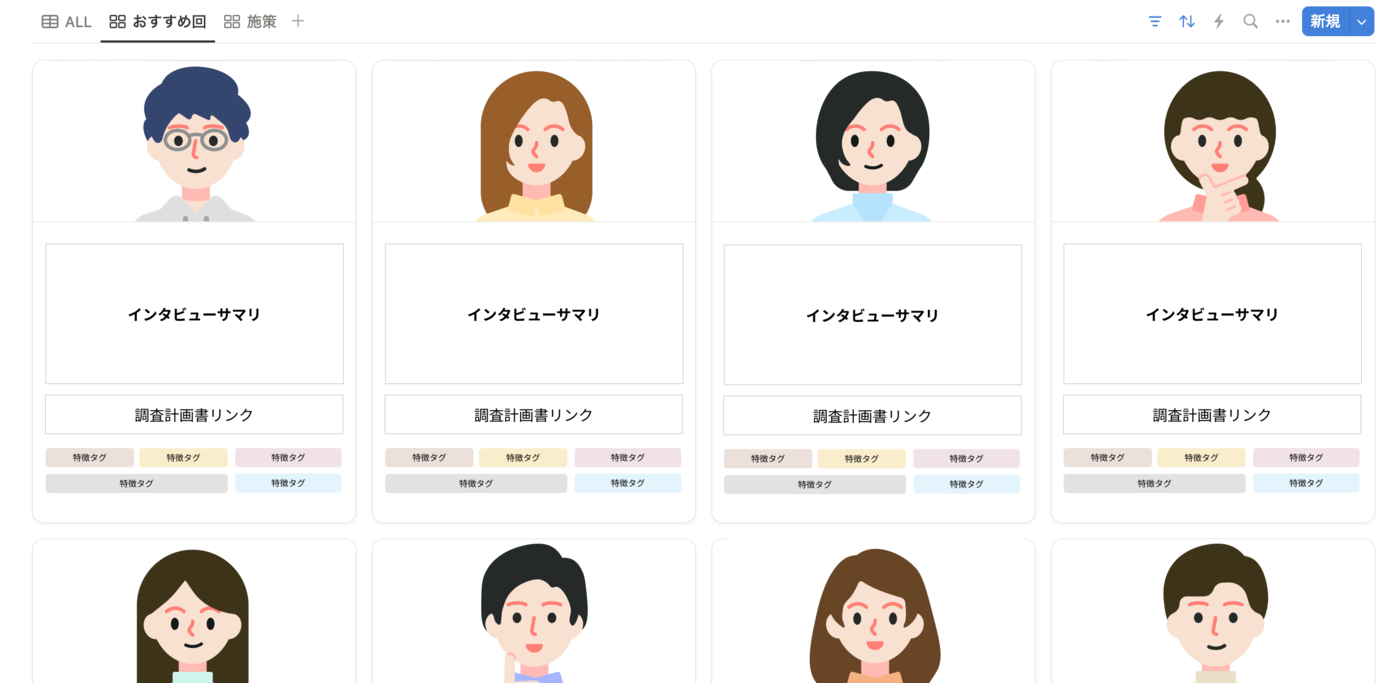Open automations via the lightning icon

pos(1219,21)
